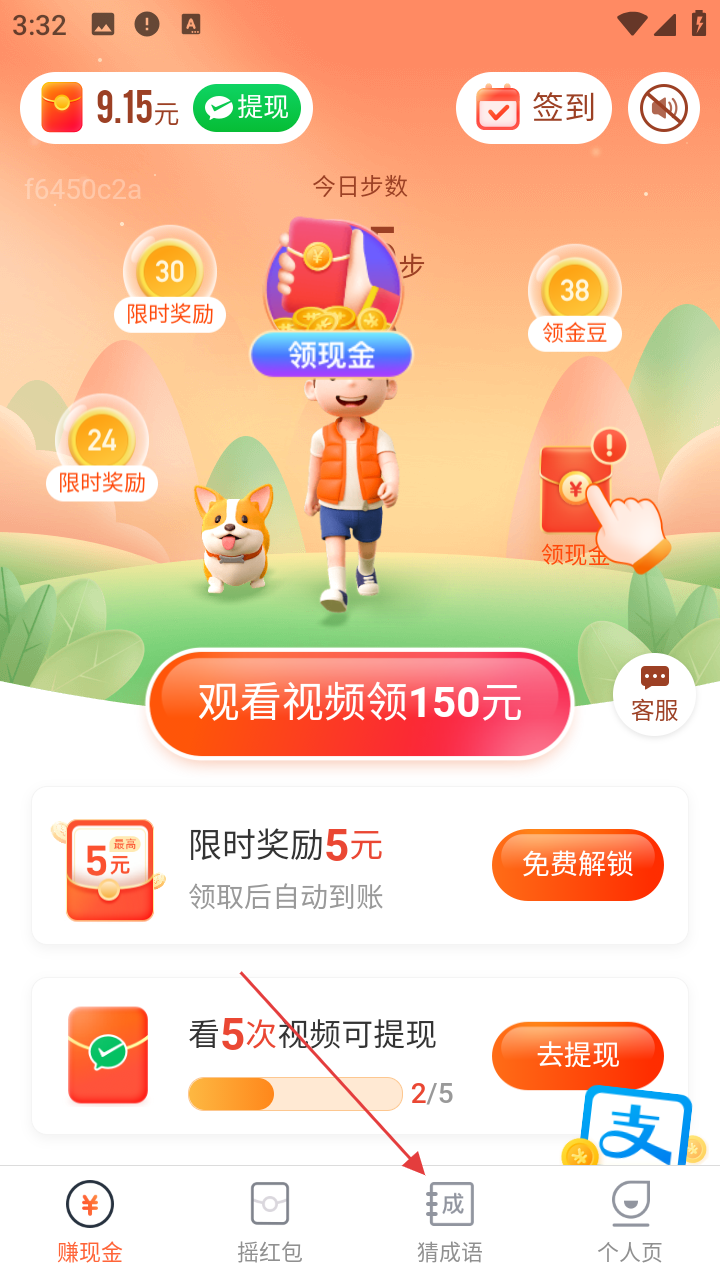Switch to the 猜成语 tab
The width and height of the screenshot is (720, 1280).
(450, 1222)
